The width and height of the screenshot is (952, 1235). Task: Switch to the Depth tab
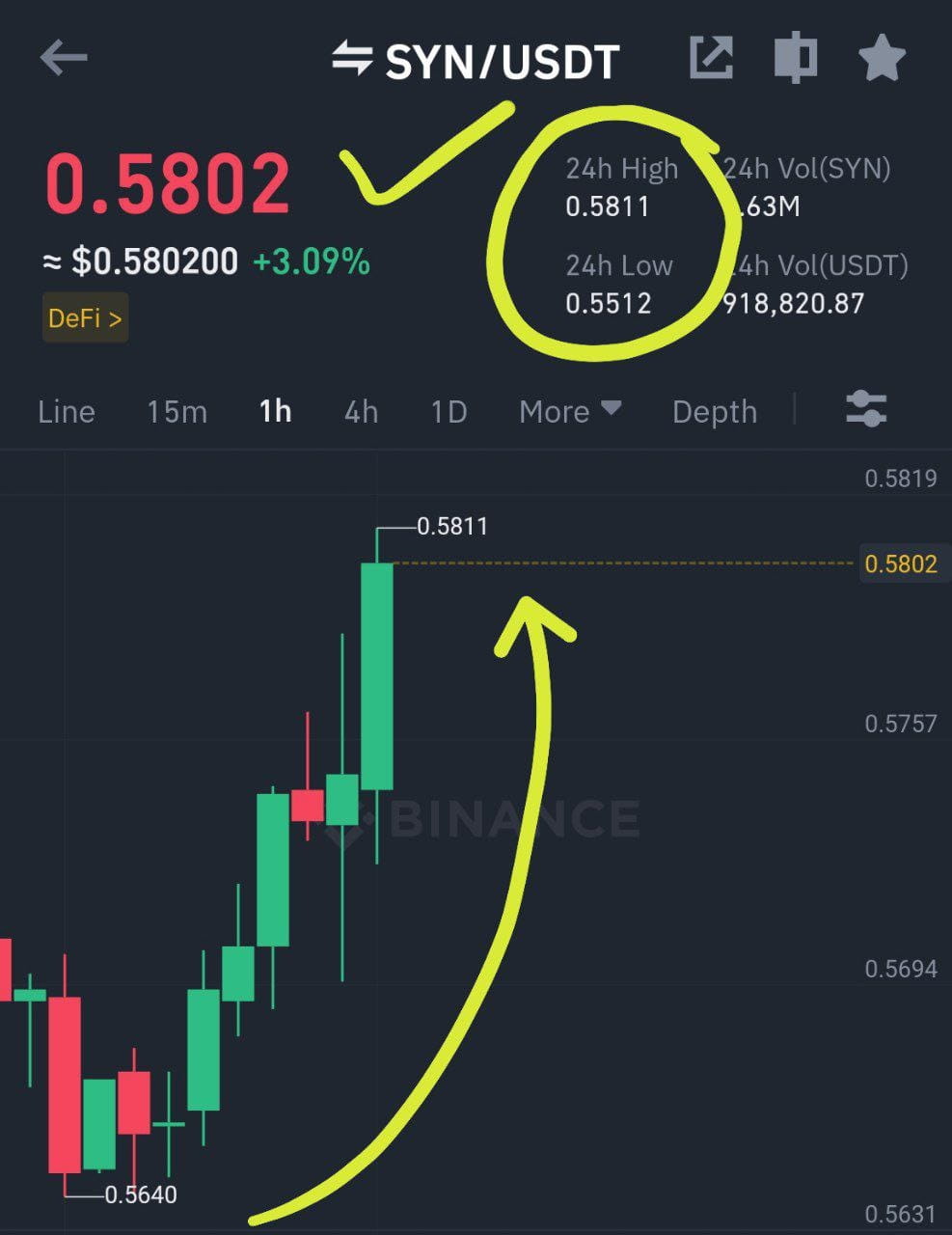[714, 411]
